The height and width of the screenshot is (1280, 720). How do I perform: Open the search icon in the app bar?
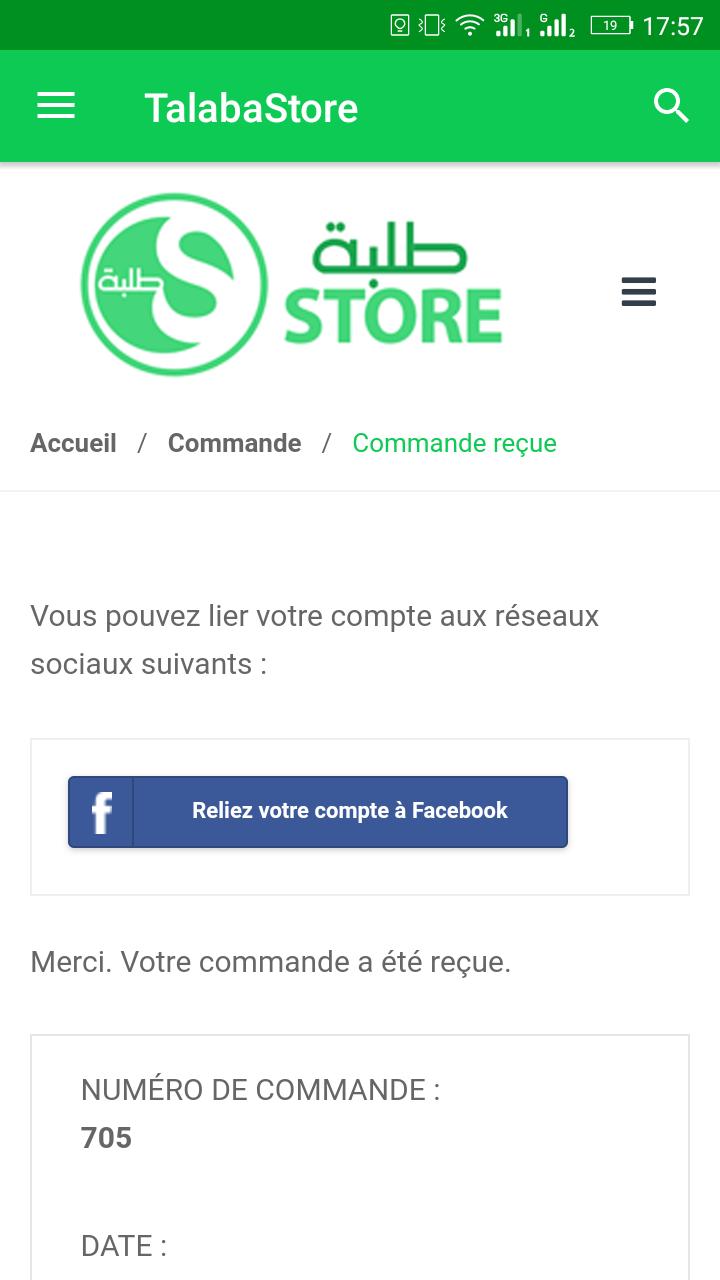671,106
